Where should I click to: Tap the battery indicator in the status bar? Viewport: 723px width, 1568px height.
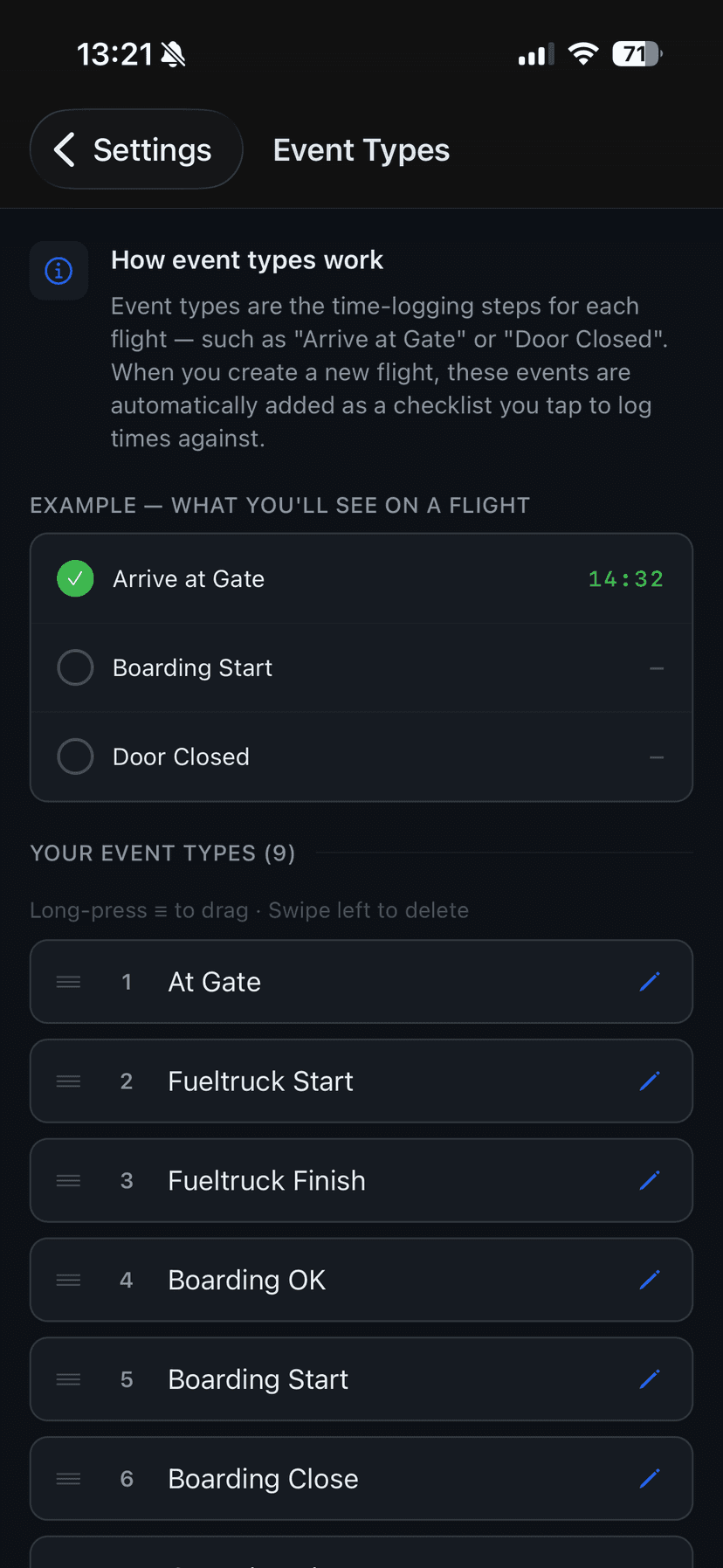[x=637, y=53]
